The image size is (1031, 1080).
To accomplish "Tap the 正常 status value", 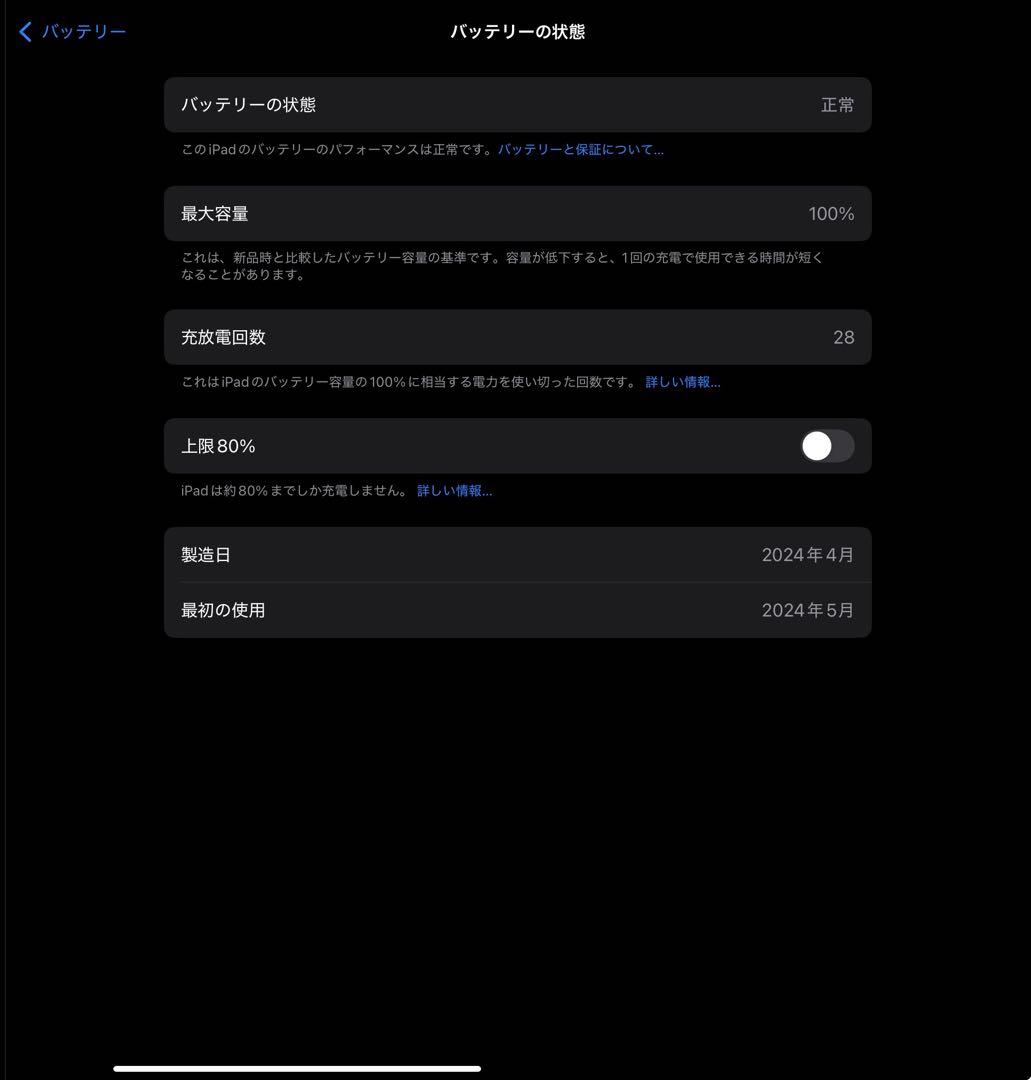I will tap(837, 104).
